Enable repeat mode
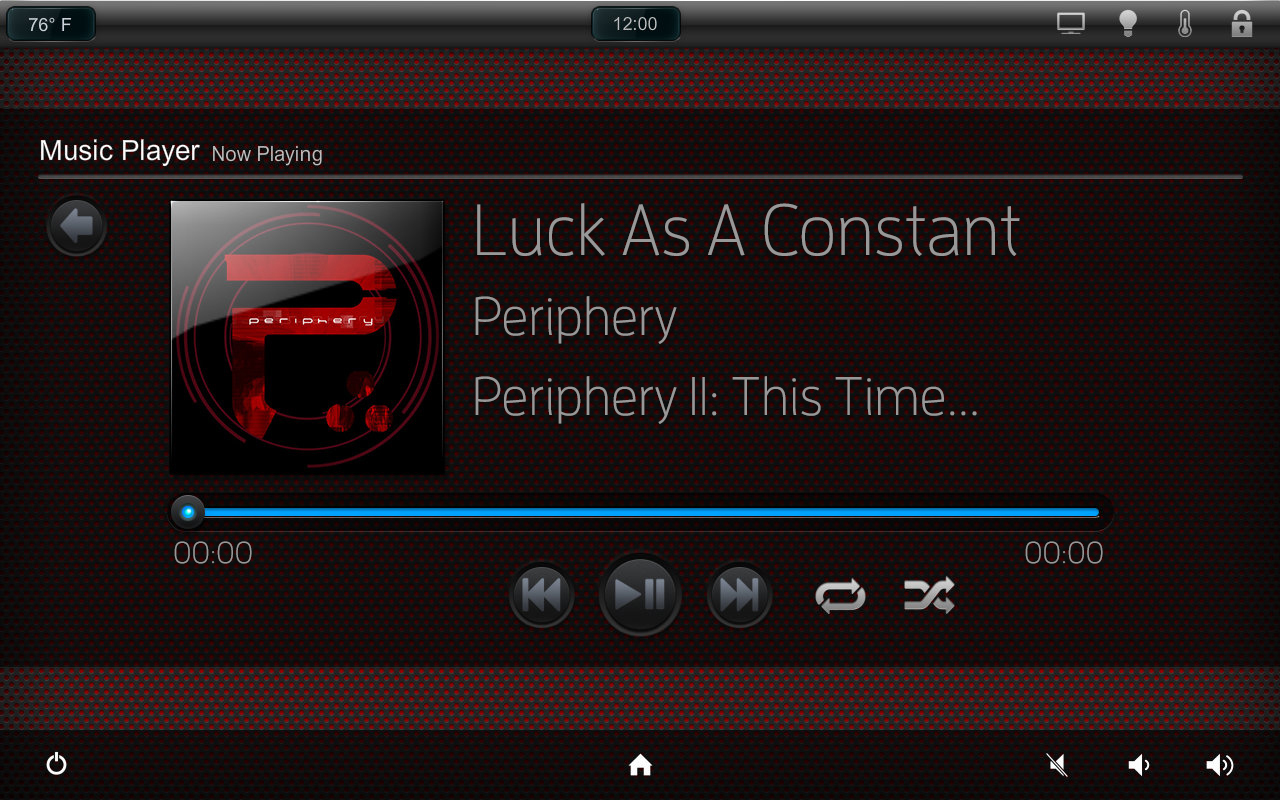 coord(840,596)
